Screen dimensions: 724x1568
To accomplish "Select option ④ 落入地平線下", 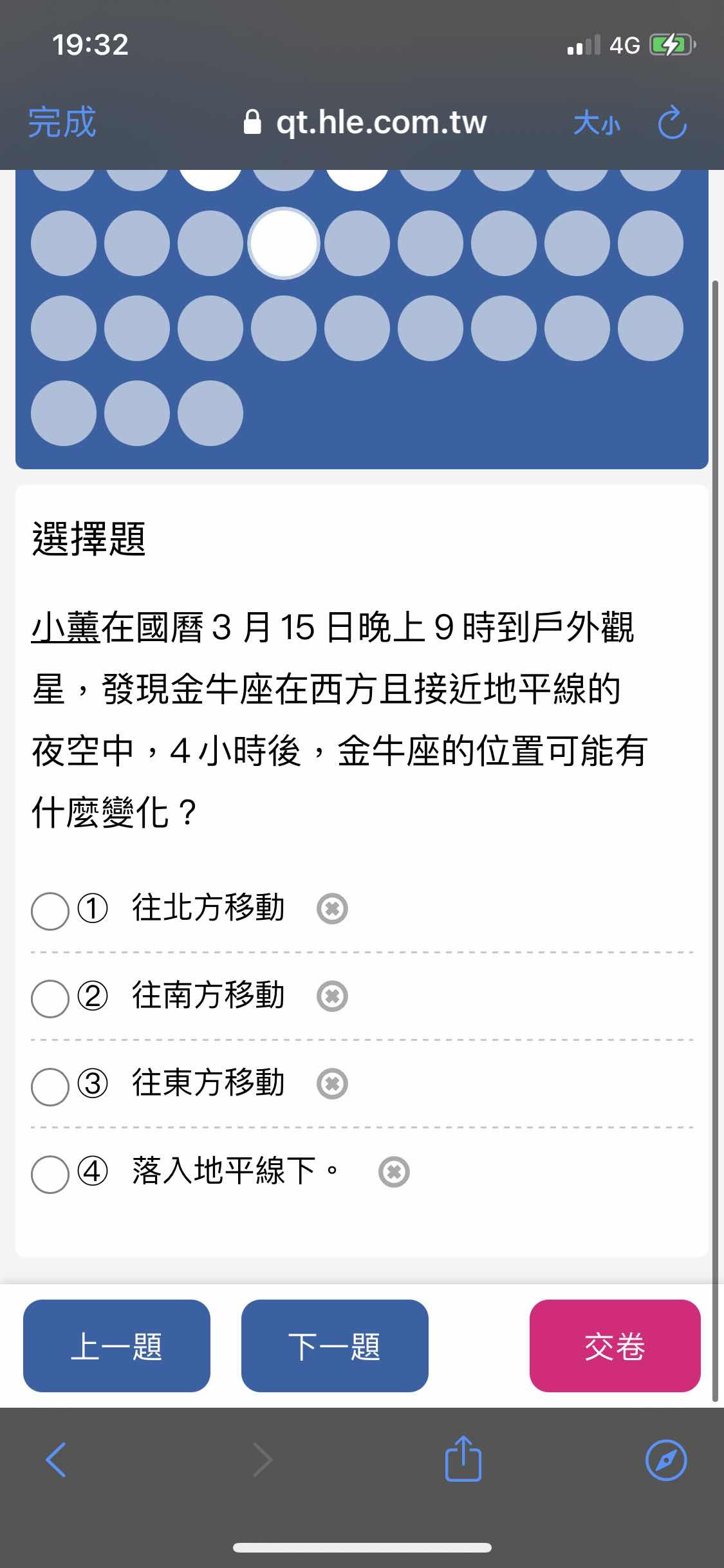I will 50,1174.
